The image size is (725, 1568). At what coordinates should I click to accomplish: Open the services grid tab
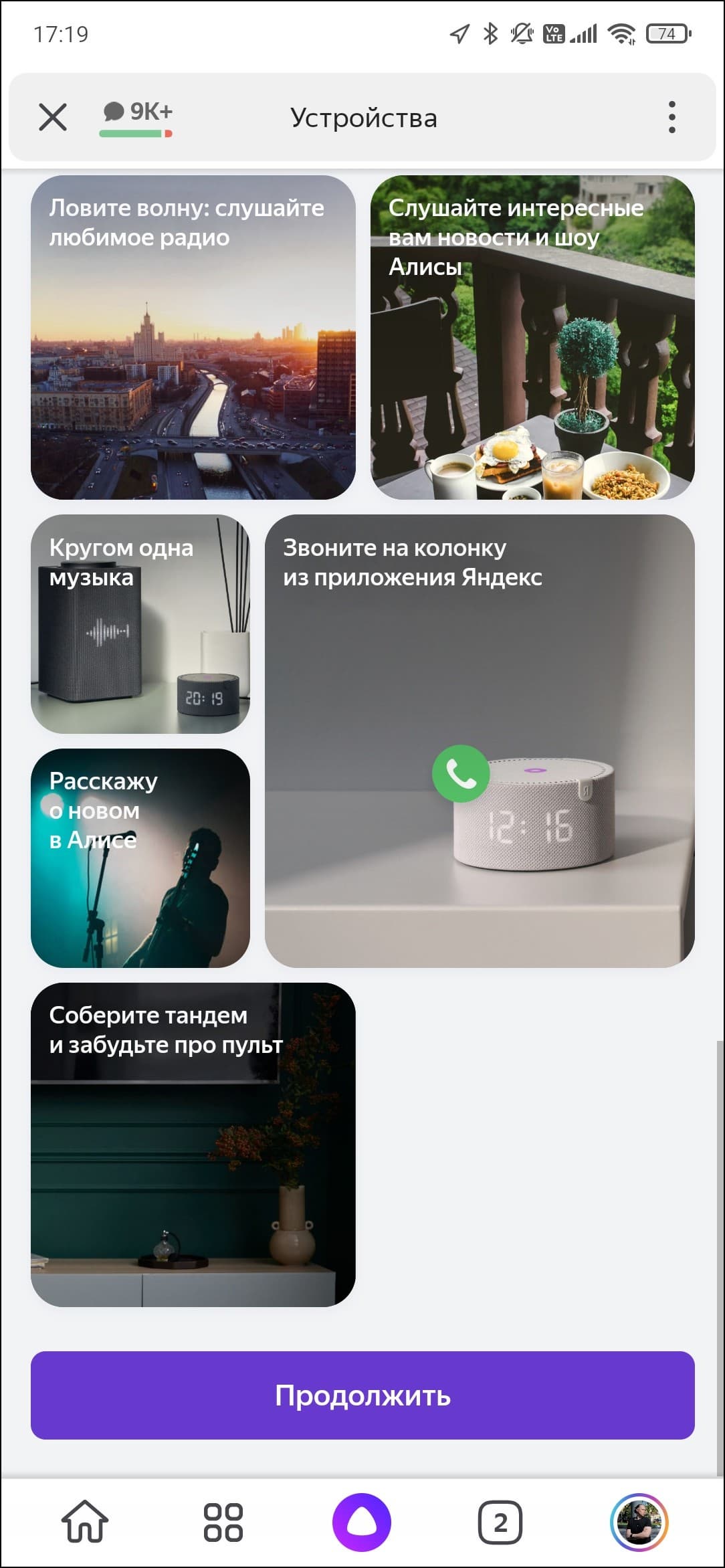point(223,1522)
